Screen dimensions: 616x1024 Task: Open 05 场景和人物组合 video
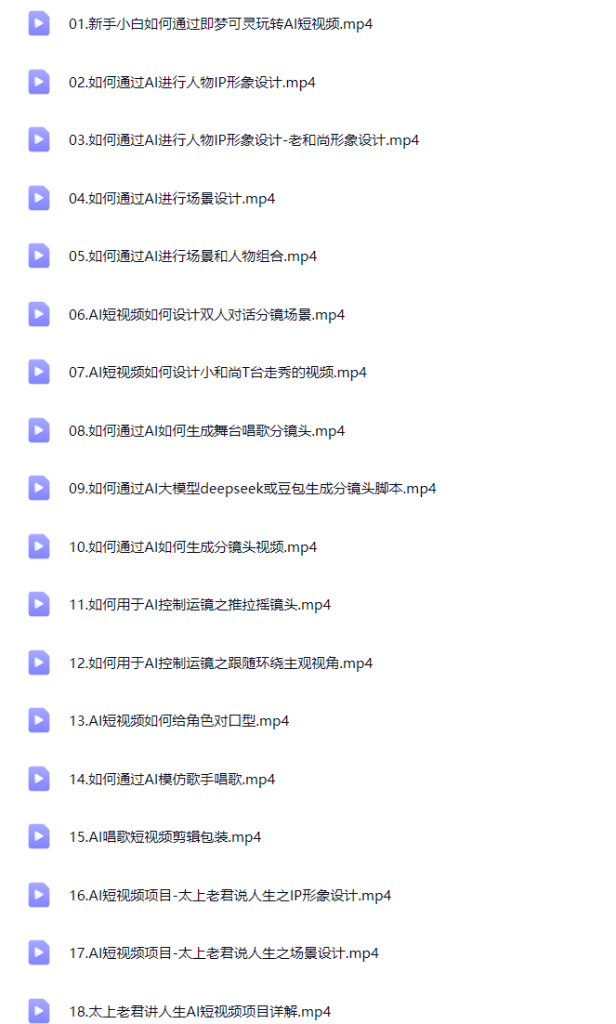coord(192,256)
